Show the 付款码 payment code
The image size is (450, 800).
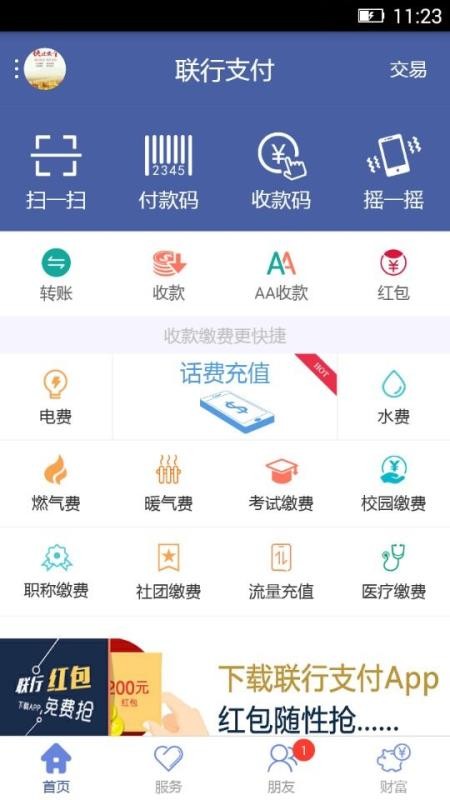[x=168, y=172]
